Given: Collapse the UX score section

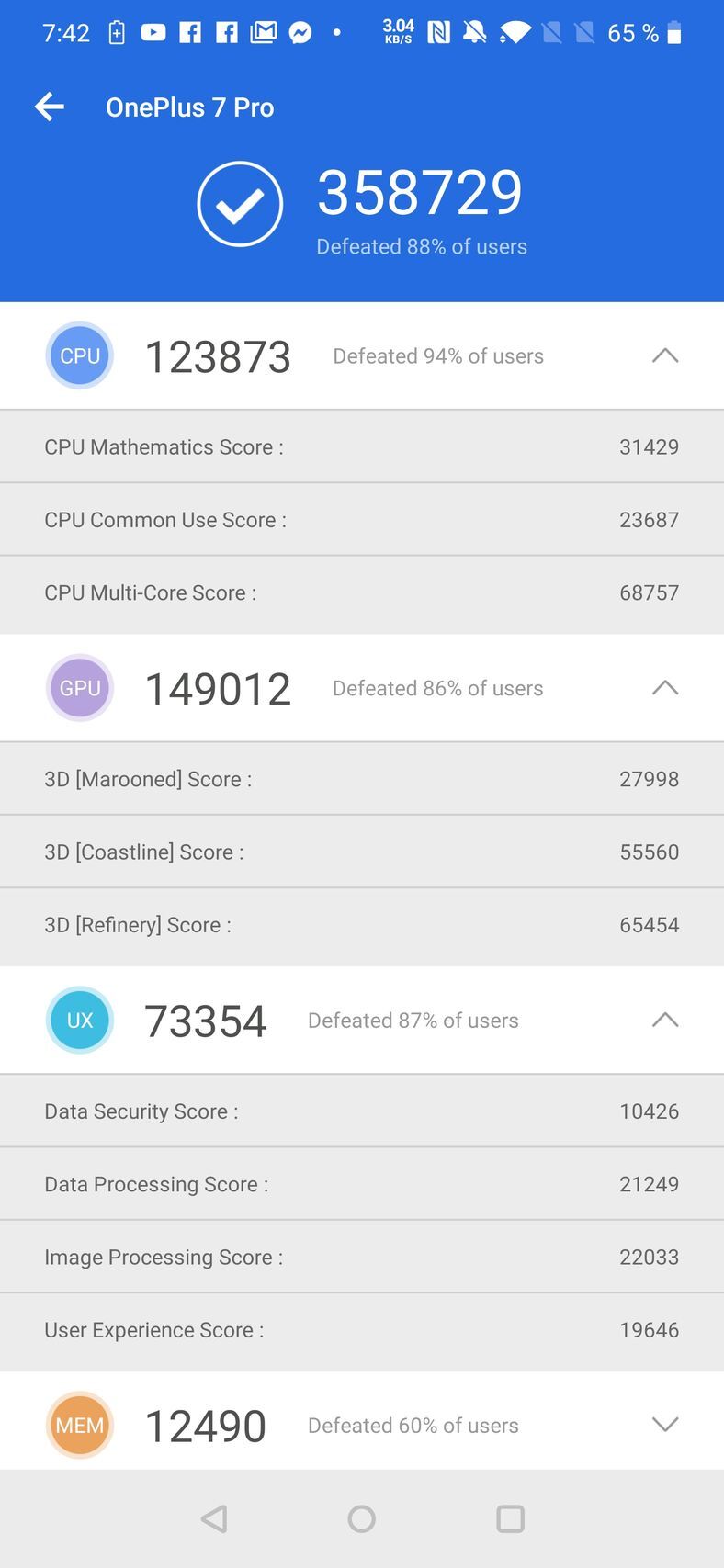Looking at the screenshot, I should click(x=664, y=1020).
